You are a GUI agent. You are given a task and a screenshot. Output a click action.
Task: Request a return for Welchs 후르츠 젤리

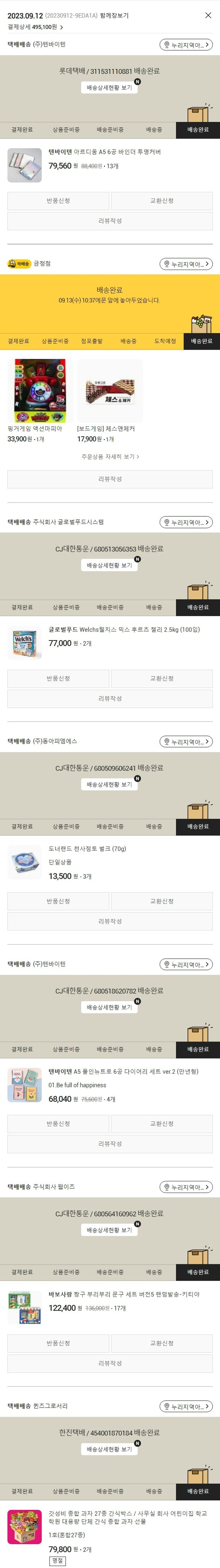[x=58, y=678]
